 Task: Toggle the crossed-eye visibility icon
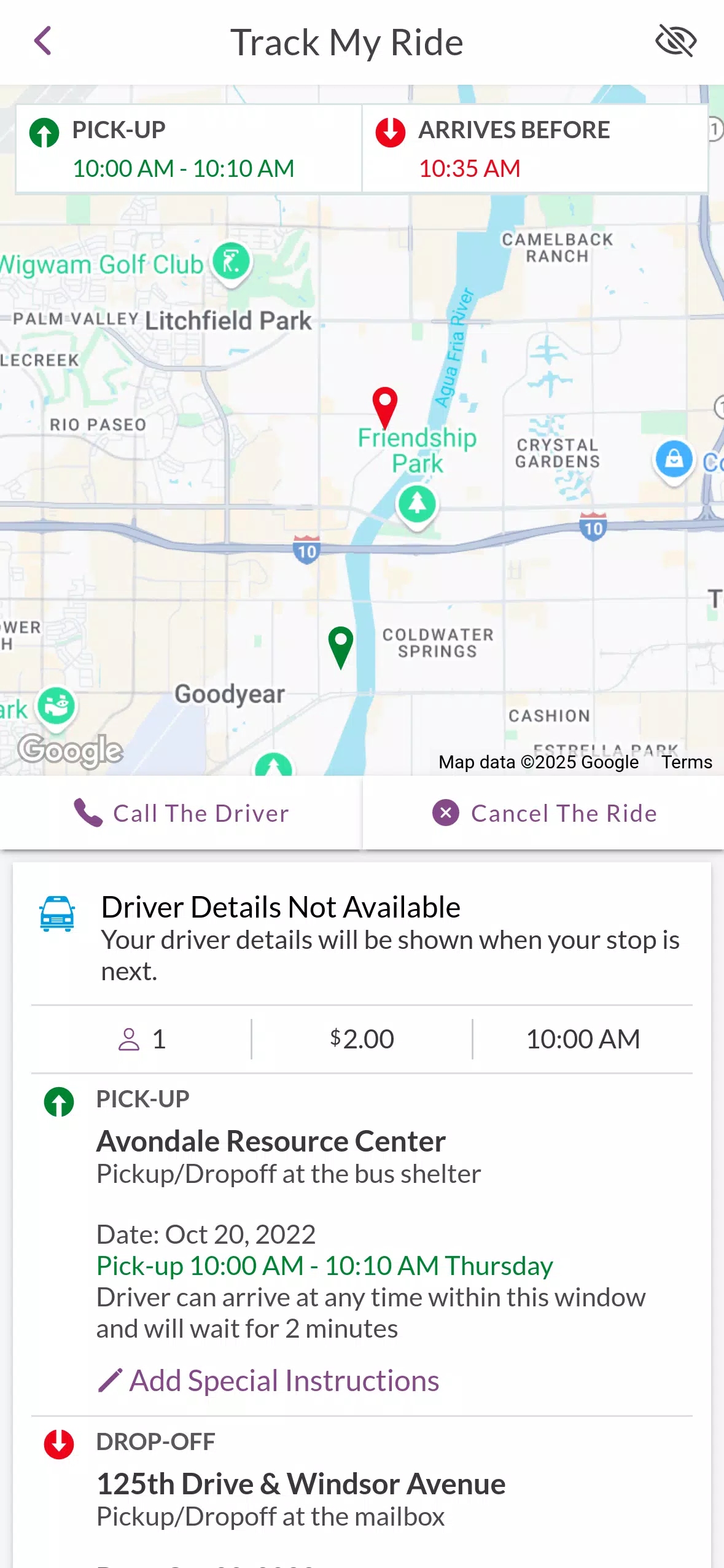point(675,42)
